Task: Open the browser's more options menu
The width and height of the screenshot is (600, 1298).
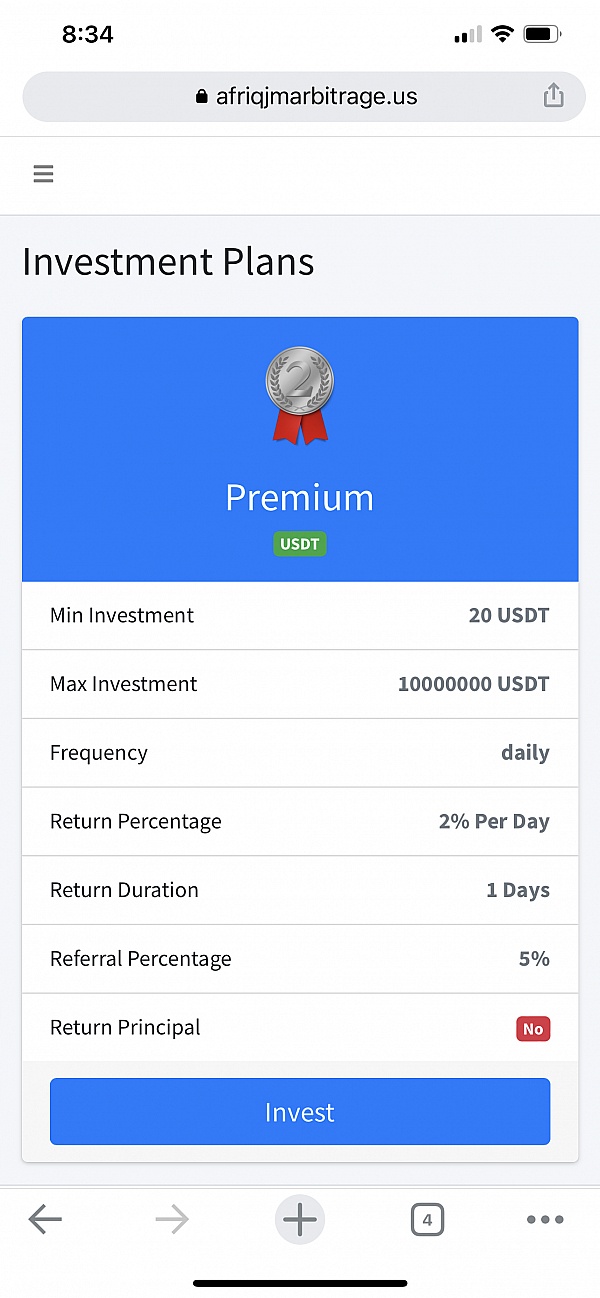Action: click(545, 1219)
